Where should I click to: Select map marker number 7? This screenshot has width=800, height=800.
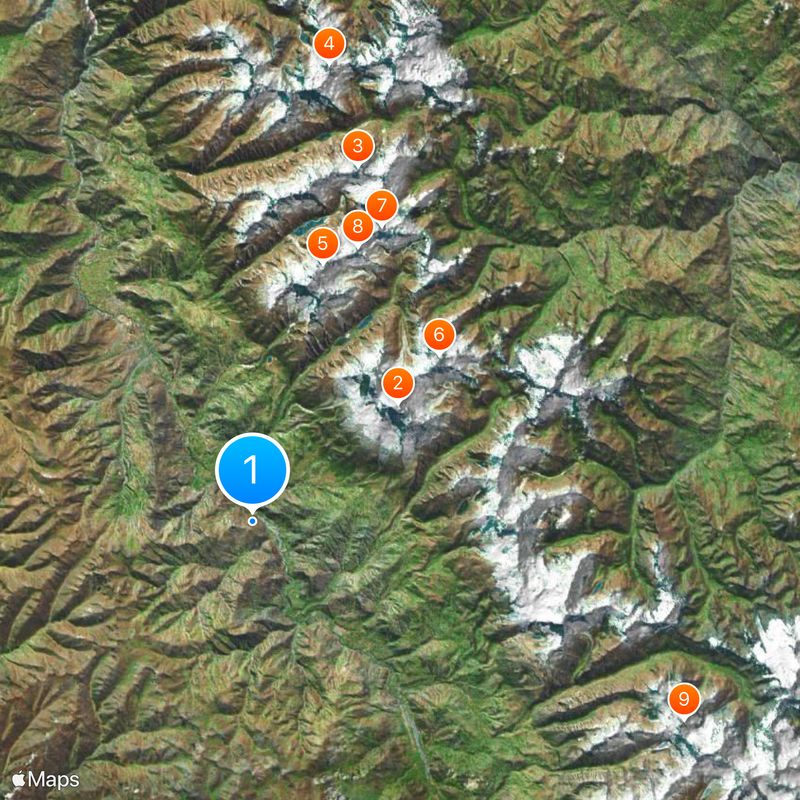point(381,205)
